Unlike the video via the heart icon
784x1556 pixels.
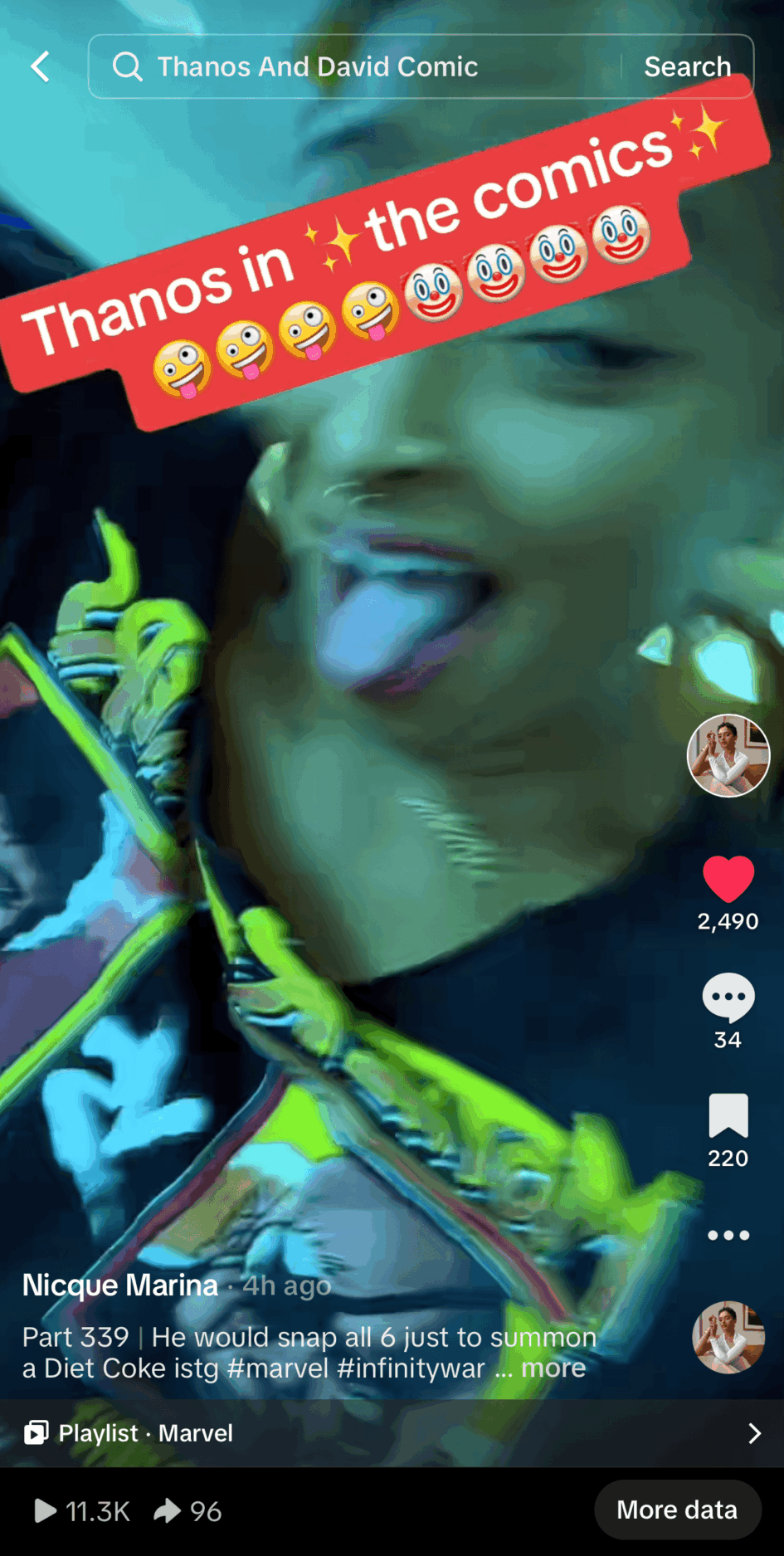[x=728, y=880]
